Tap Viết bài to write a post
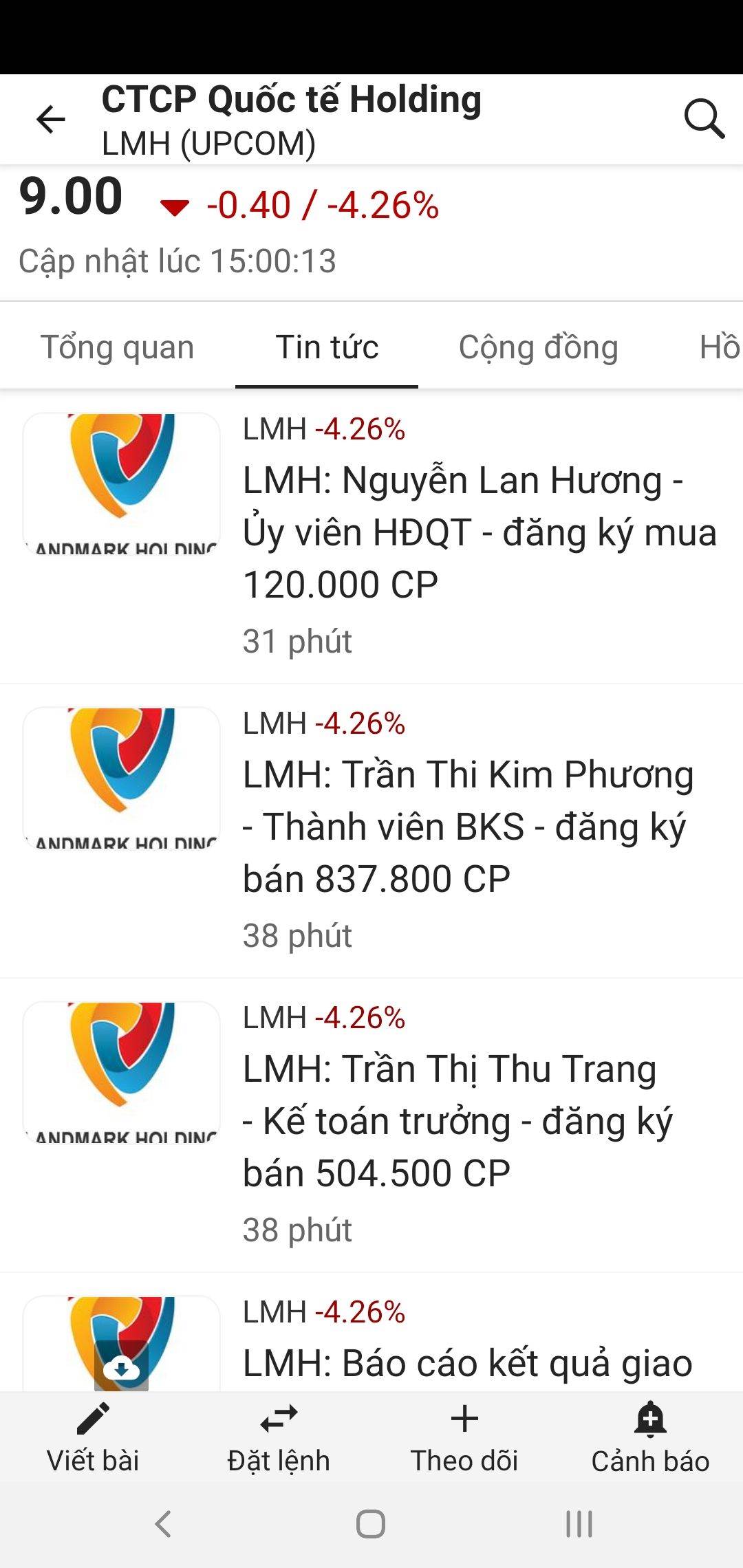 pos(93,1437)
